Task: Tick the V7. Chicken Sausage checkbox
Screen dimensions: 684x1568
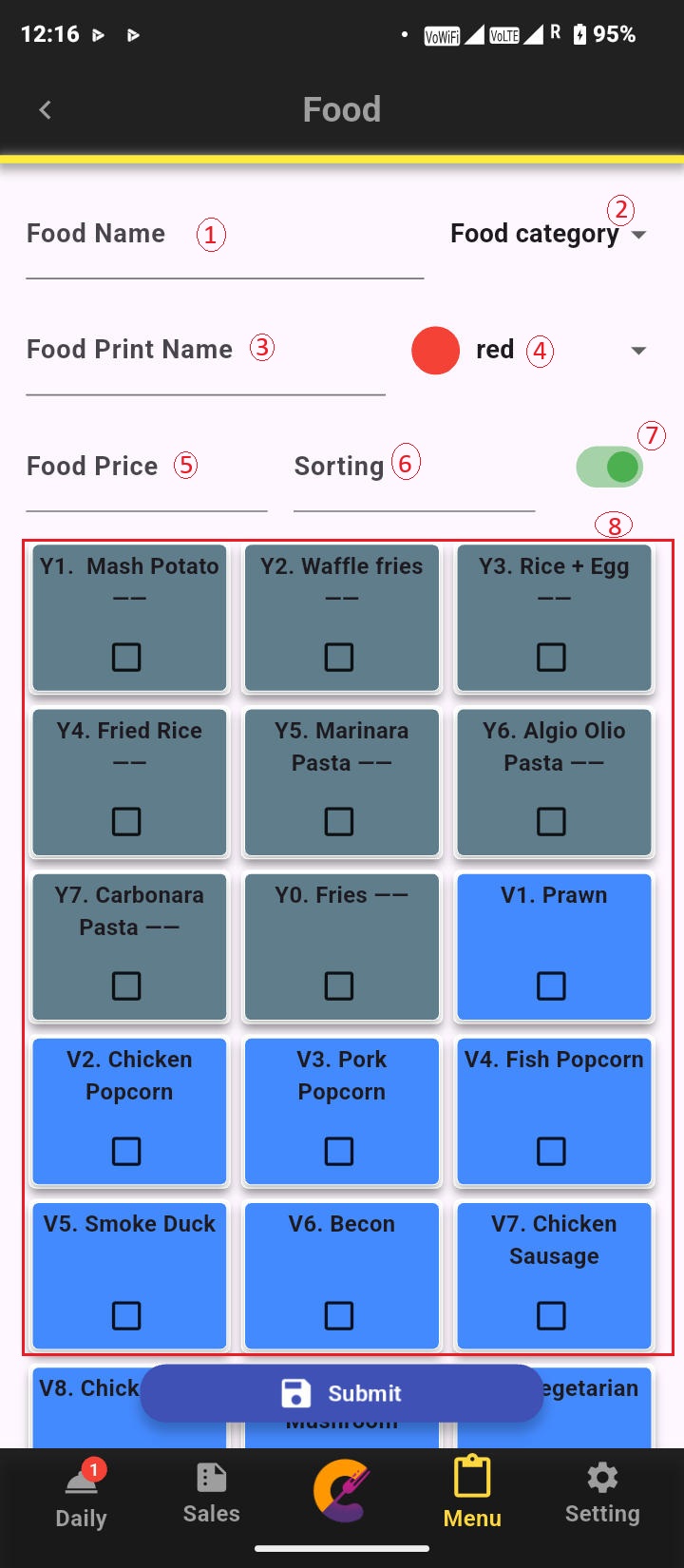Action: tap(551, 1315)
